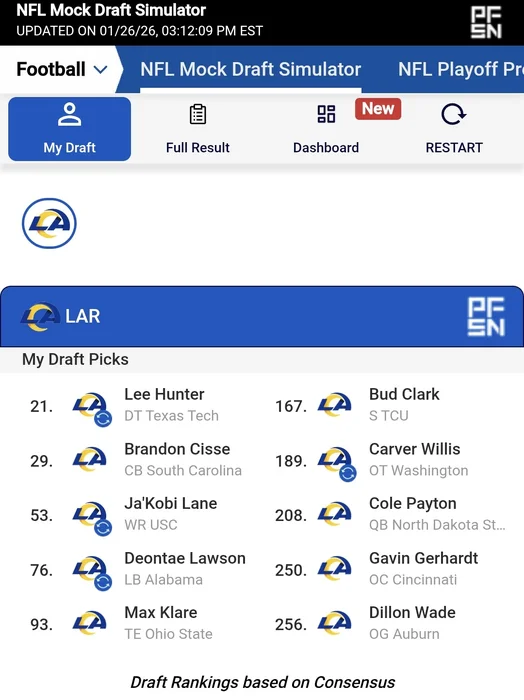Viewport: 524px width, 700px height.
Task: Open Lee Hunter pick 21
Action: point(136,406)
